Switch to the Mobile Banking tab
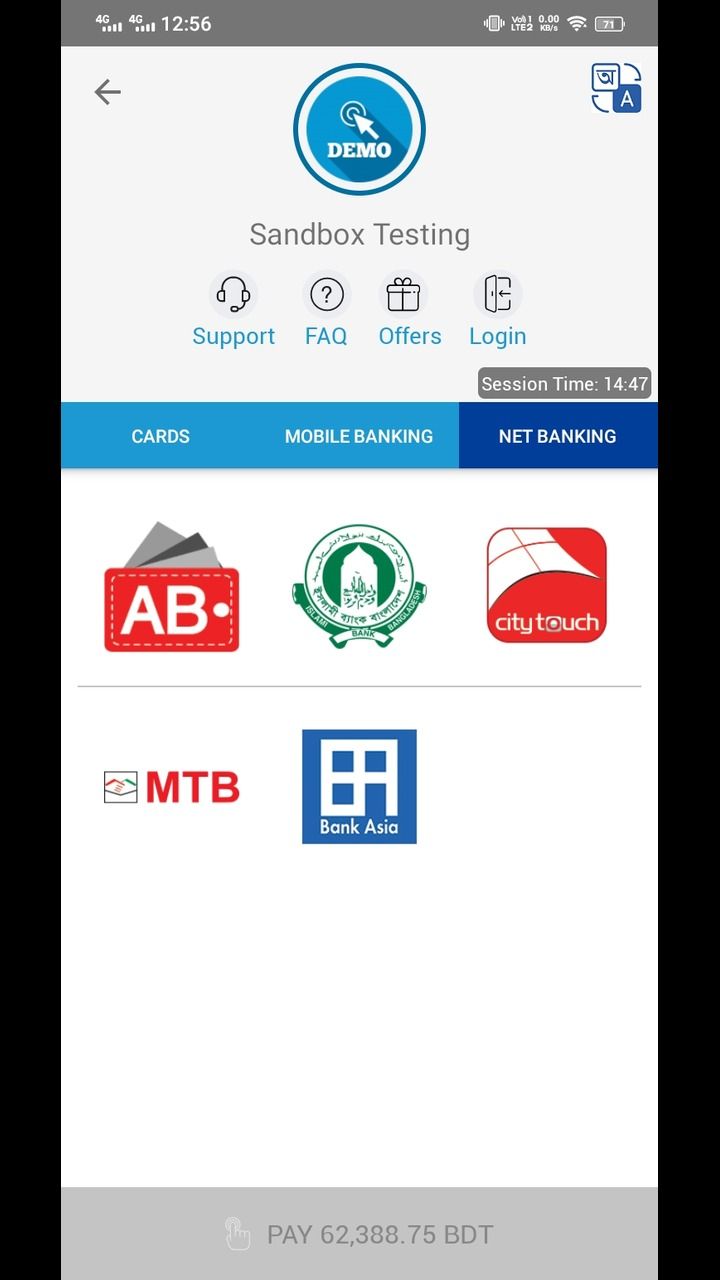The width and height of the screenshot is (720, 1280). [x=359, y=436]
